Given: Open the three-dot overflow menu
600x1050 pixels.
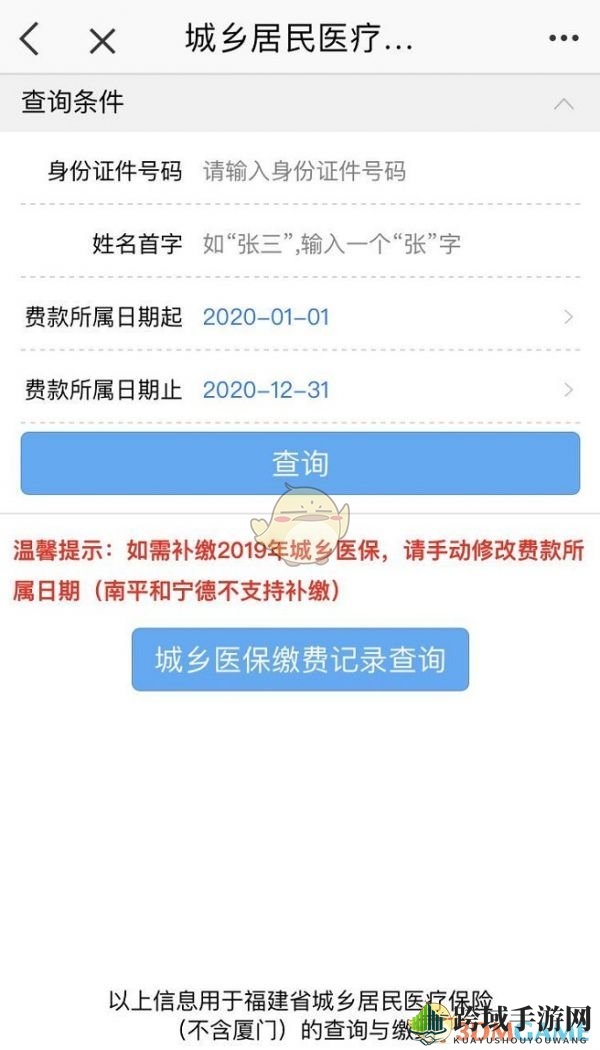Looking at the screenshot, I should click(564, 39).
